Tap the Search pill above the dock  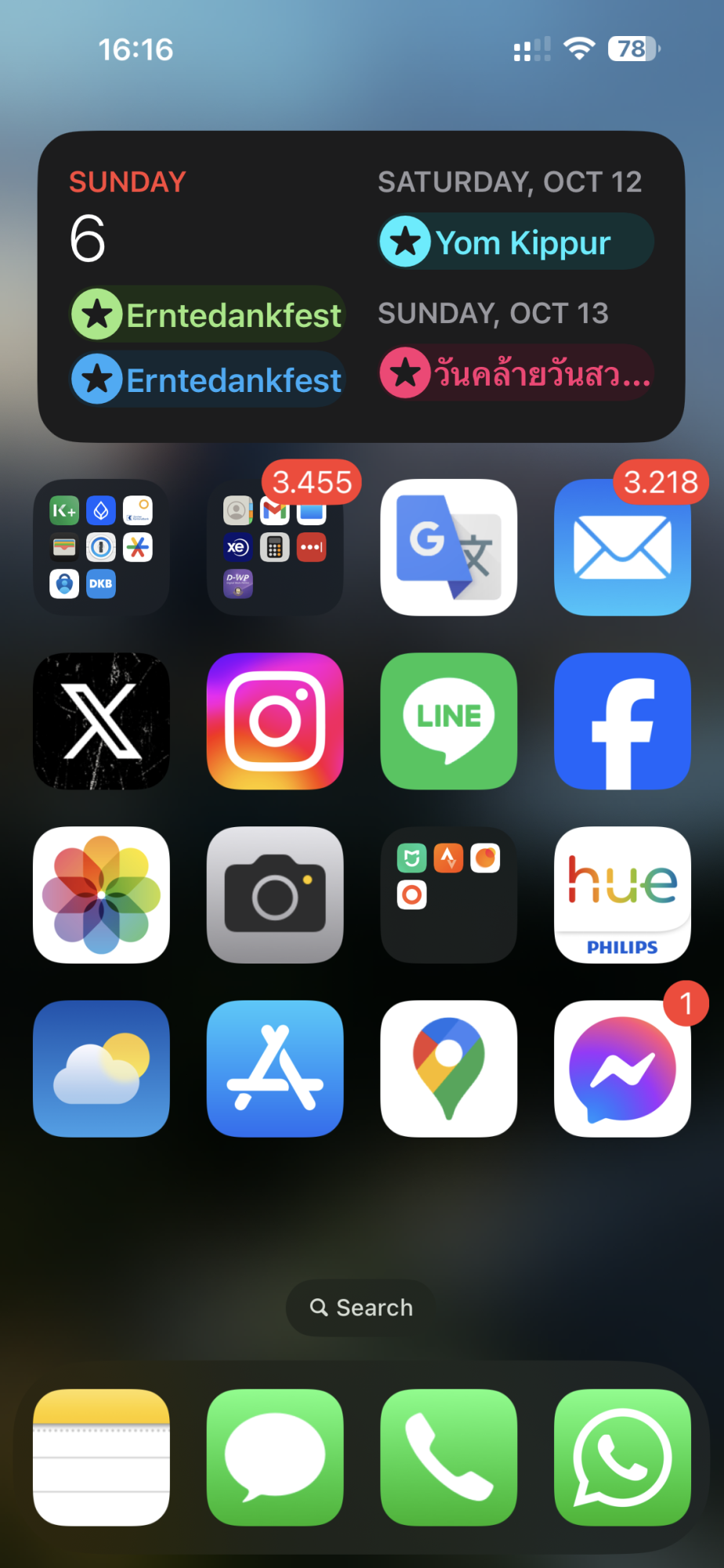click(x=361, y=1308)
